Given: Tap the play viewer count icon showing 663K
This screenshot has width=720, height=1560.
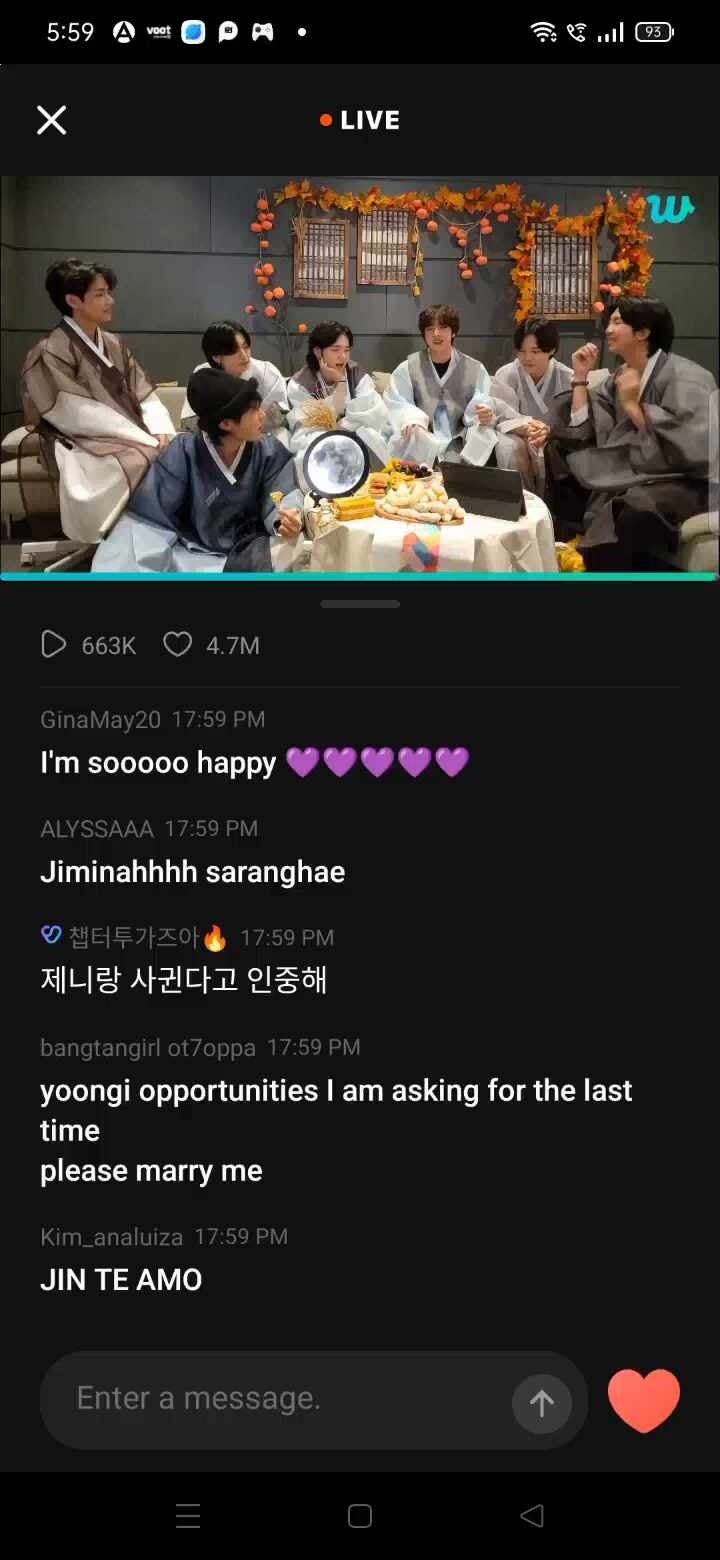Looking at the screenshot, I should click(x=55, y=645).
